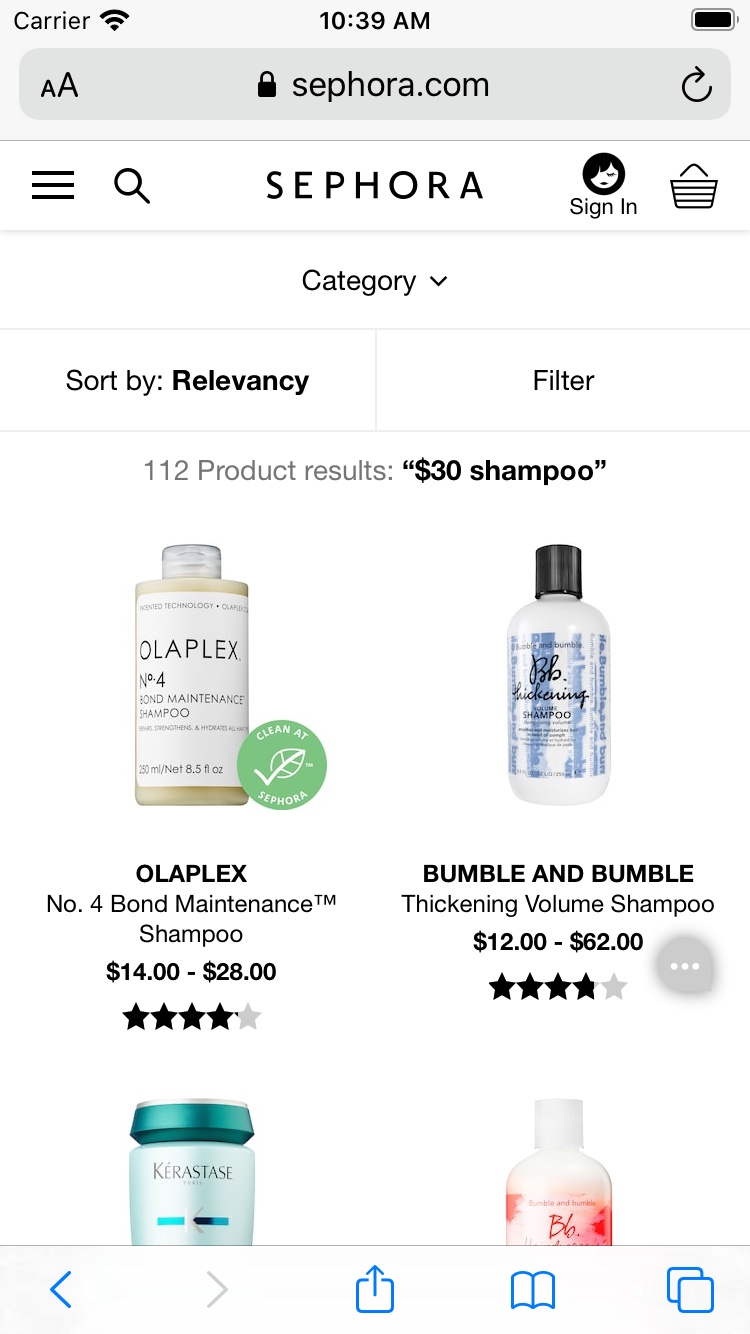
Task: Open the hamburger menu
Action: [x=53, y=185]
